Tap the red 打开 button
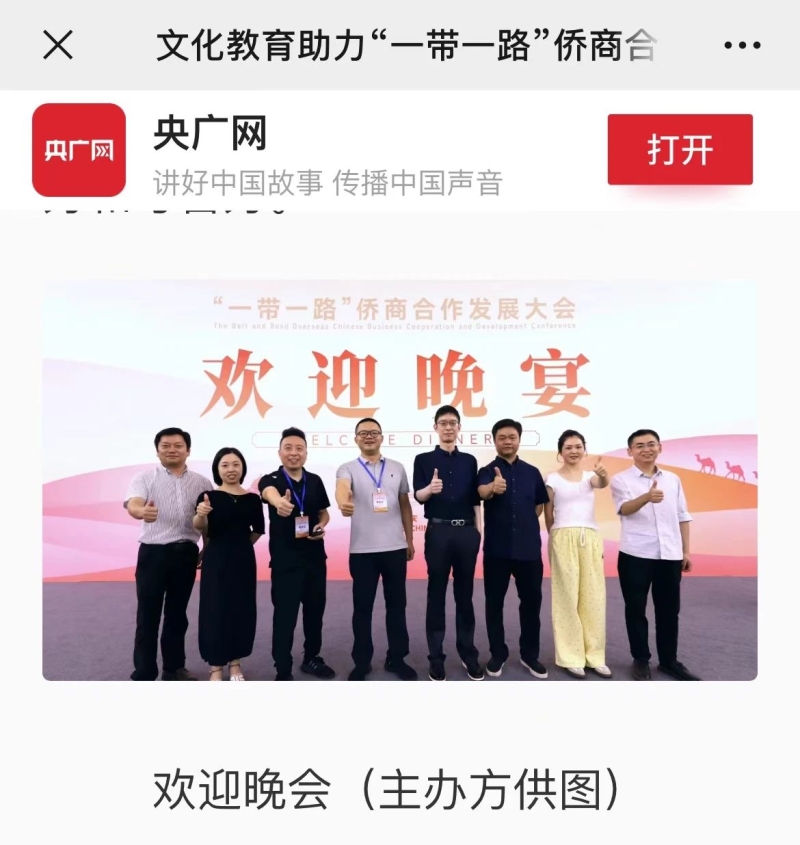 click(680, 150)
